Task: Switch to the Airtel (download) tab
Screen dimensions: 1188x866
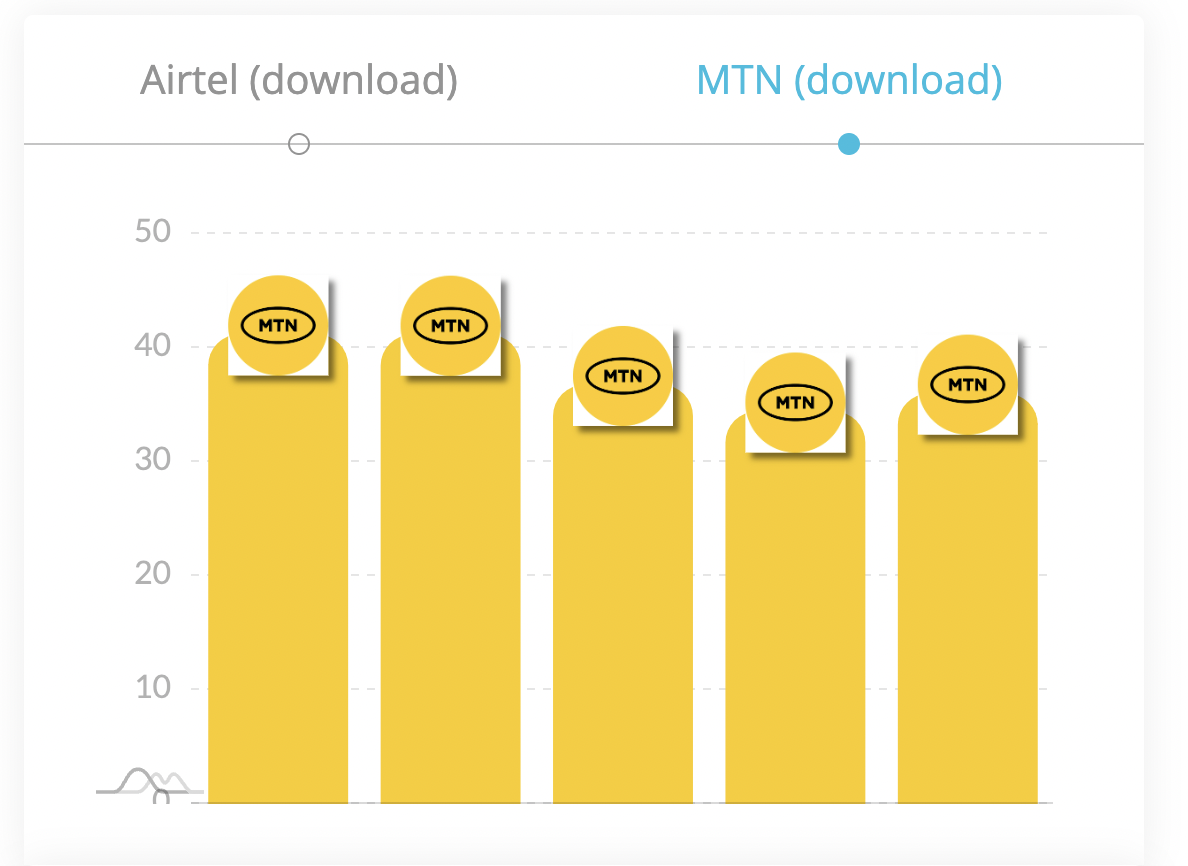Action: (298, 82)
